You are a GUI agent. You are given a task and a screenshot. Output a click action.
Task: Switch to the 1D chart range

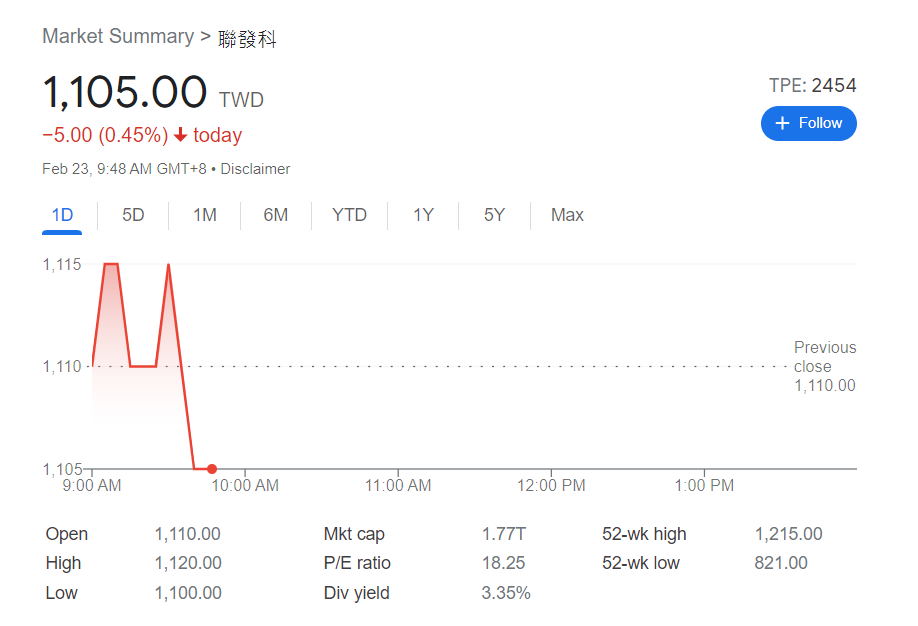[62, 215]
